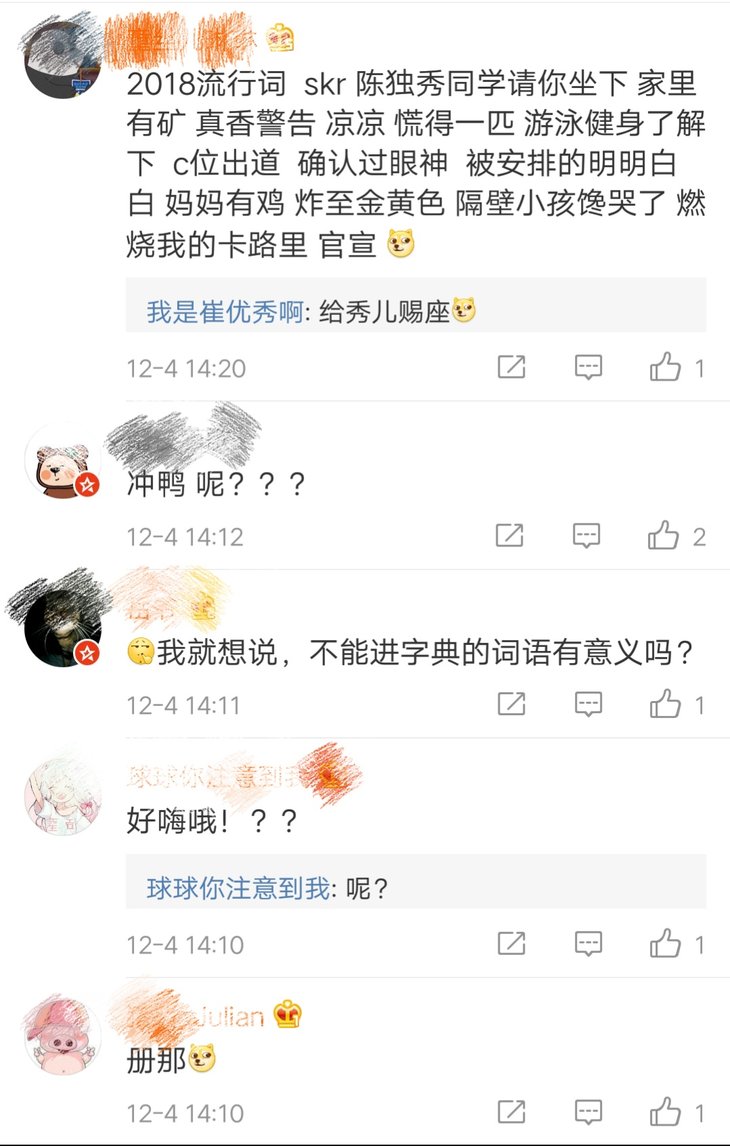The width and height of the screenshot is (730, 1146).
Task: Like the 册那 comment
Action: tap(666, 1112)
